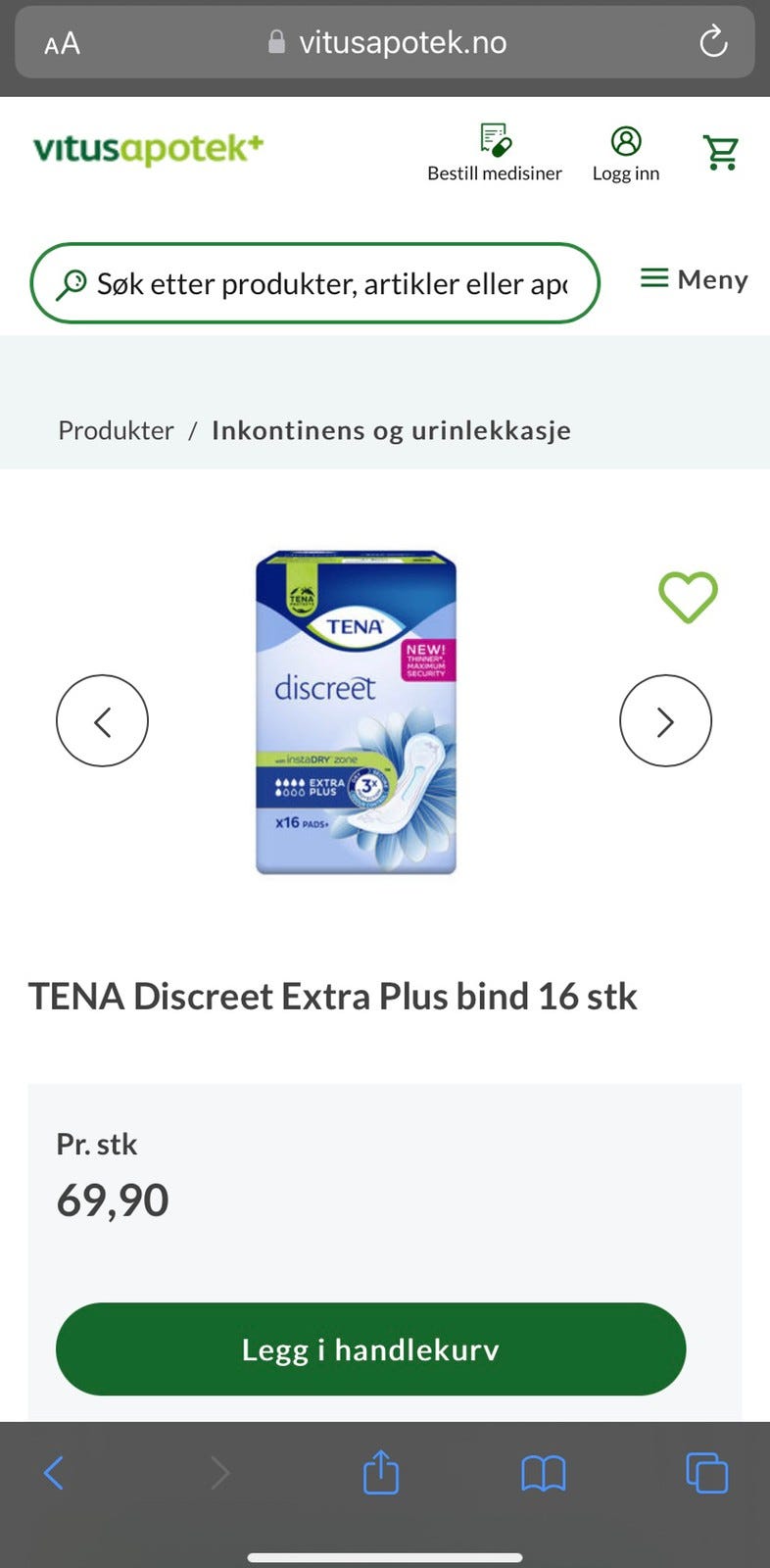
Task: Tap Legg i handlekurv button
Action: [x=370, y=1349]
